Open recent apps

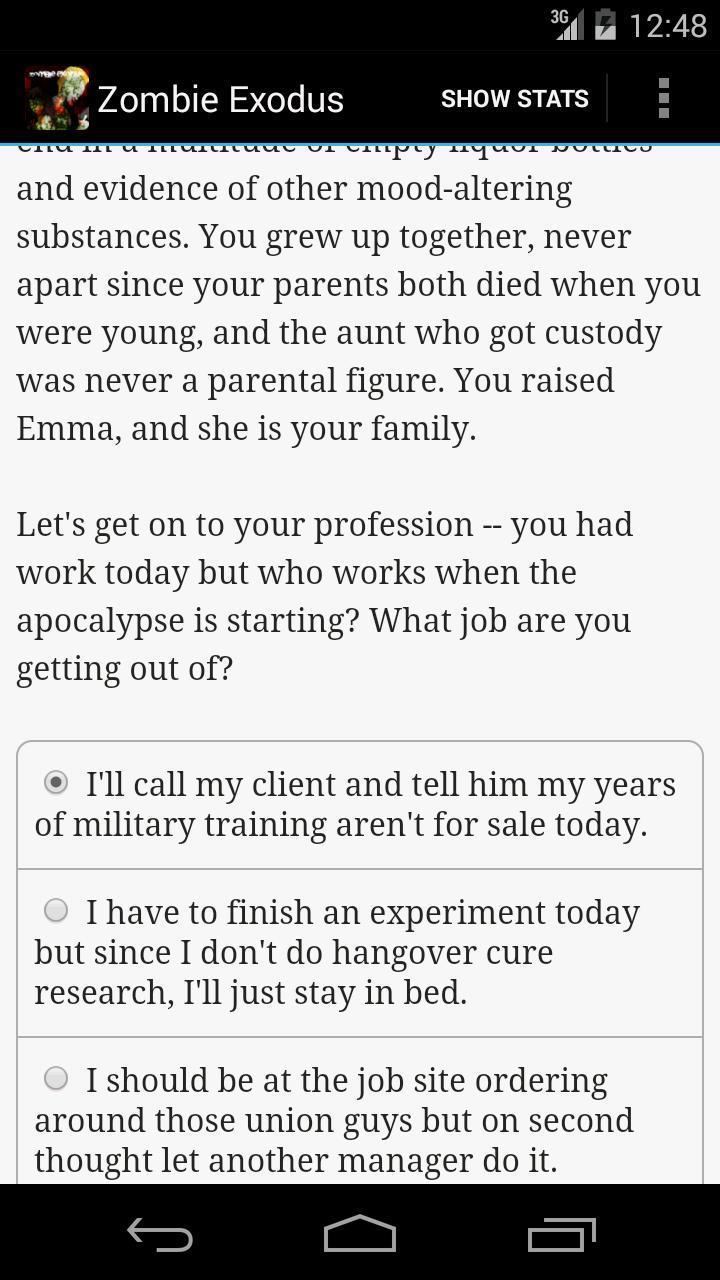pos(561,1235)
